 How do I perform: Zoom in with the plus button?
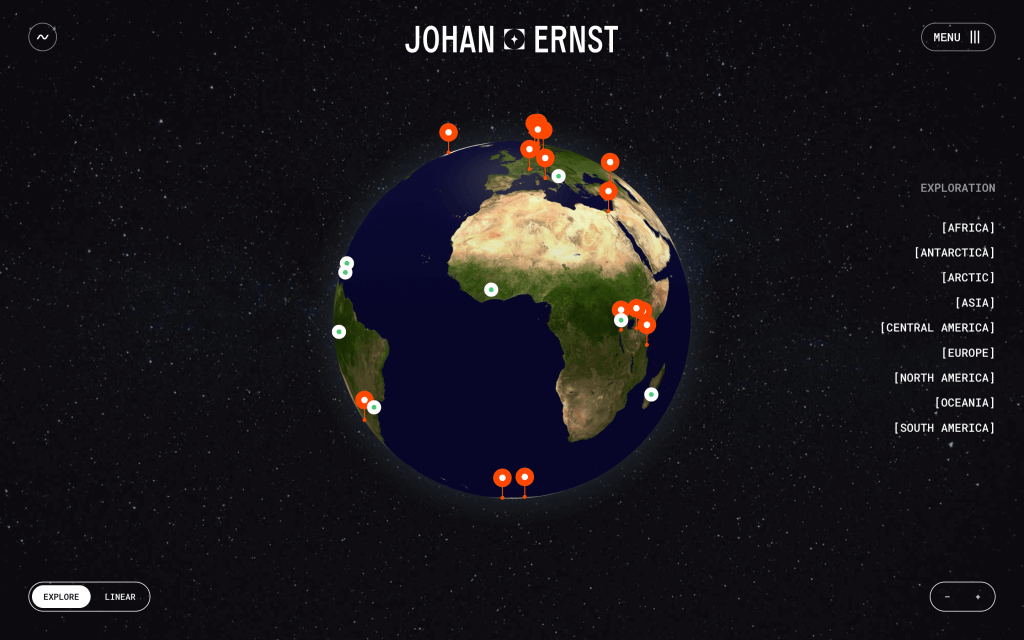click(978, 597)
